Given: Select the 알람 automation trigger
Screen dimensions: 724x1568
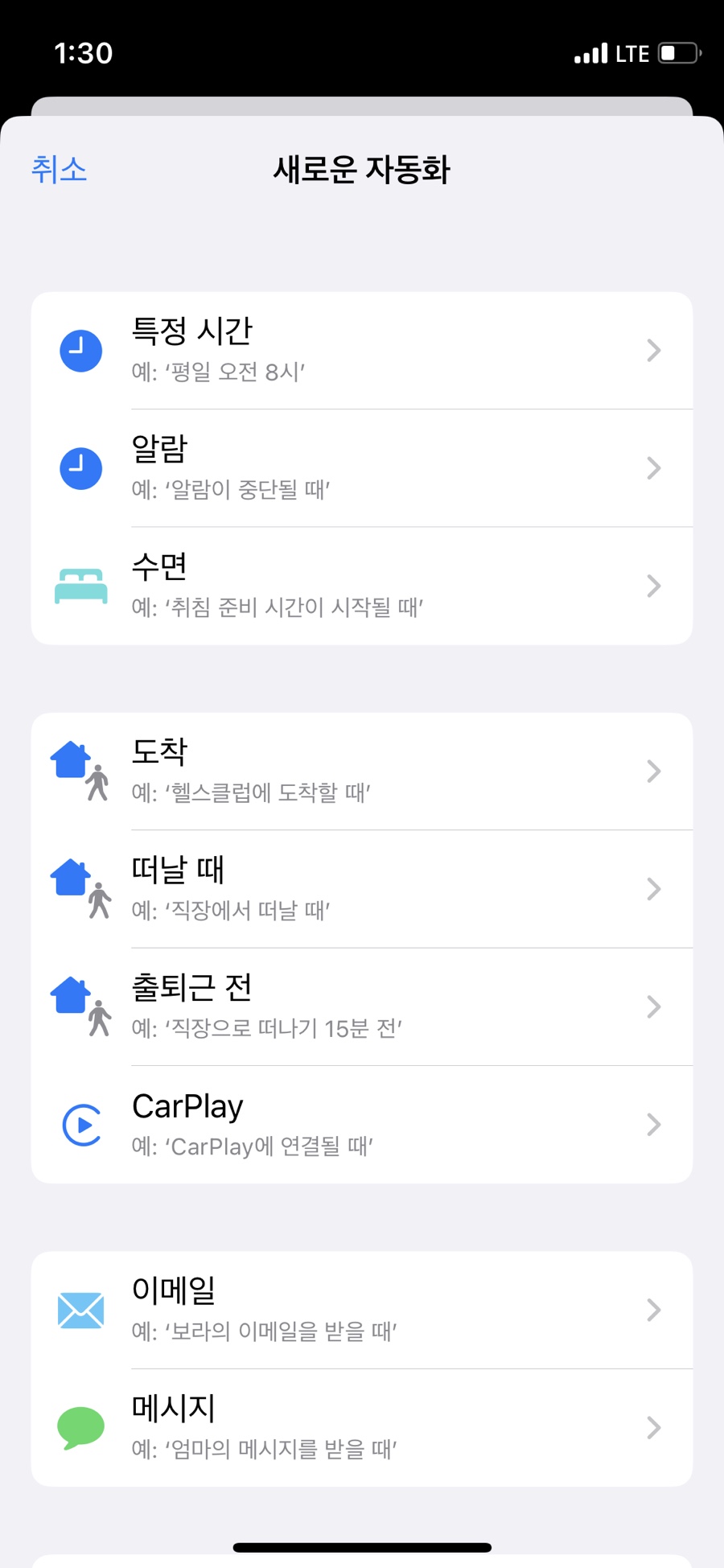Looking at the screenshot, I should click(362, 468).
